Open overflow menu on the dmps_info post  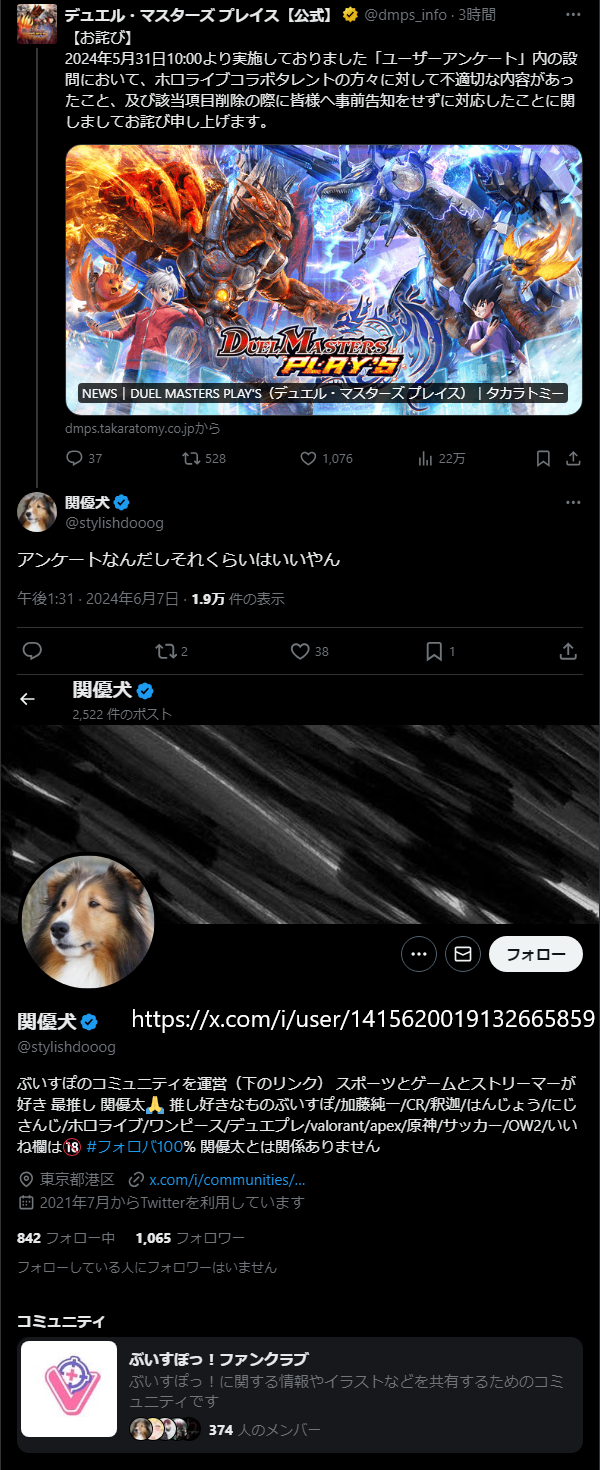tap(573, 15)
